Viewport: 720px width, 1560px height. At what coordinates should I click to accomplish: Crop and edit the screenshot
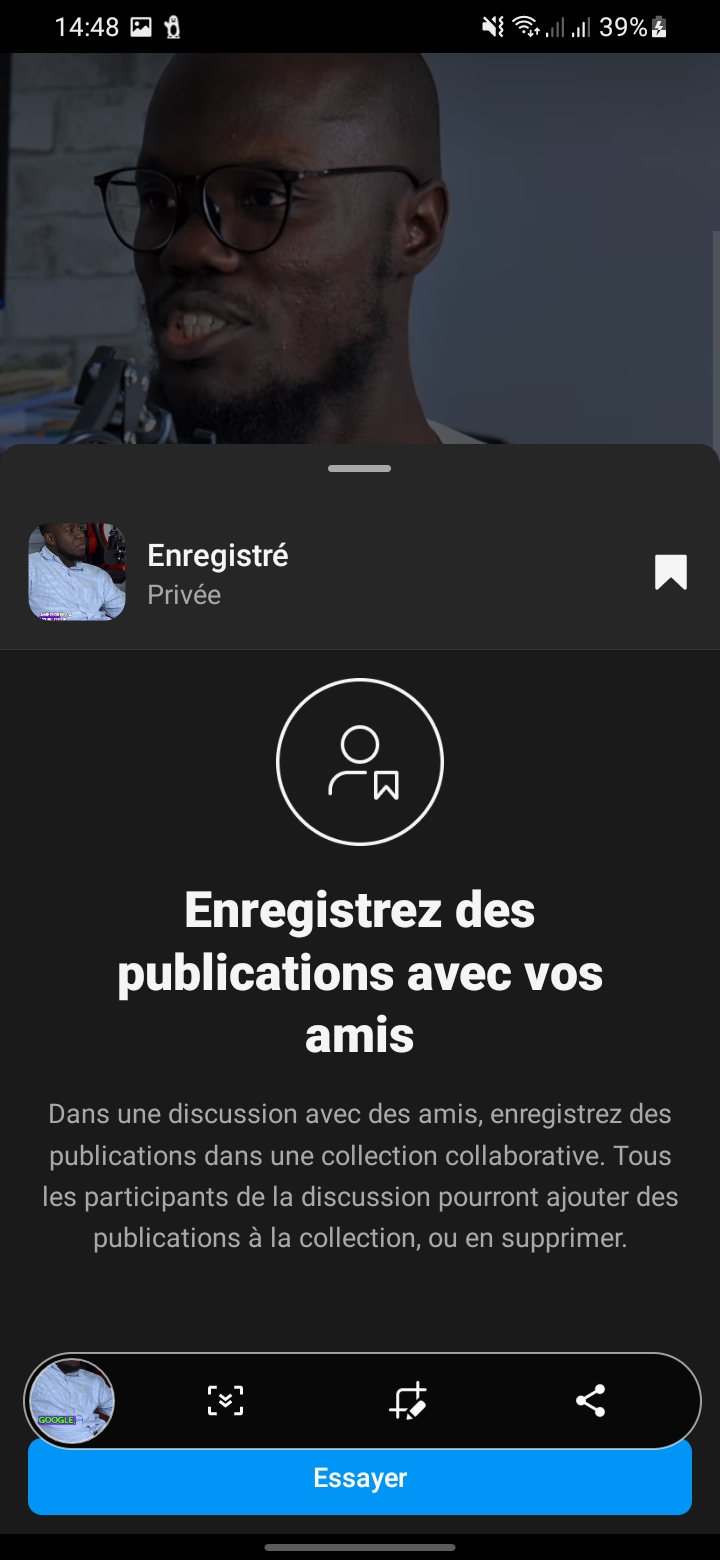(x=408, y=1400)
